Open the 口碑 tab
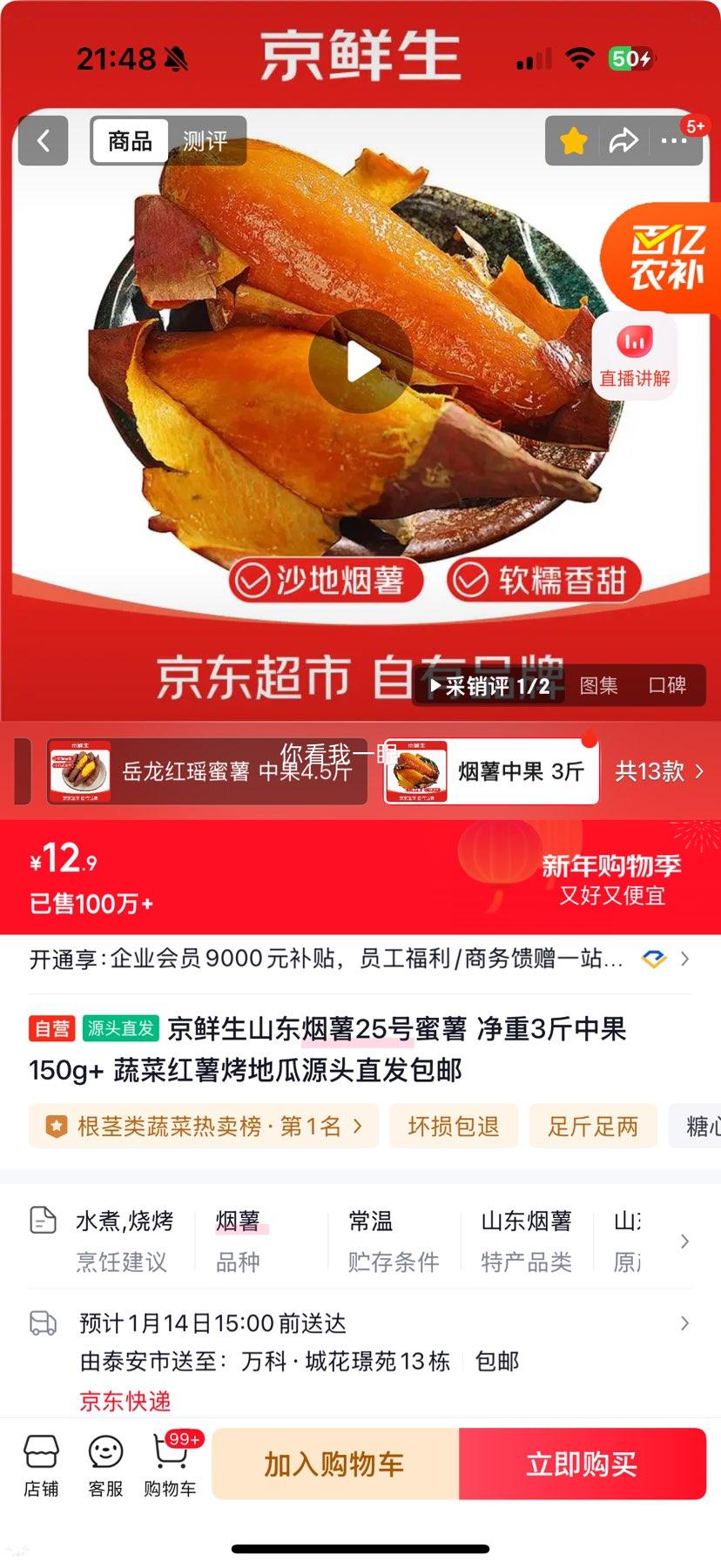721x1568 pixels. [666, 685]
